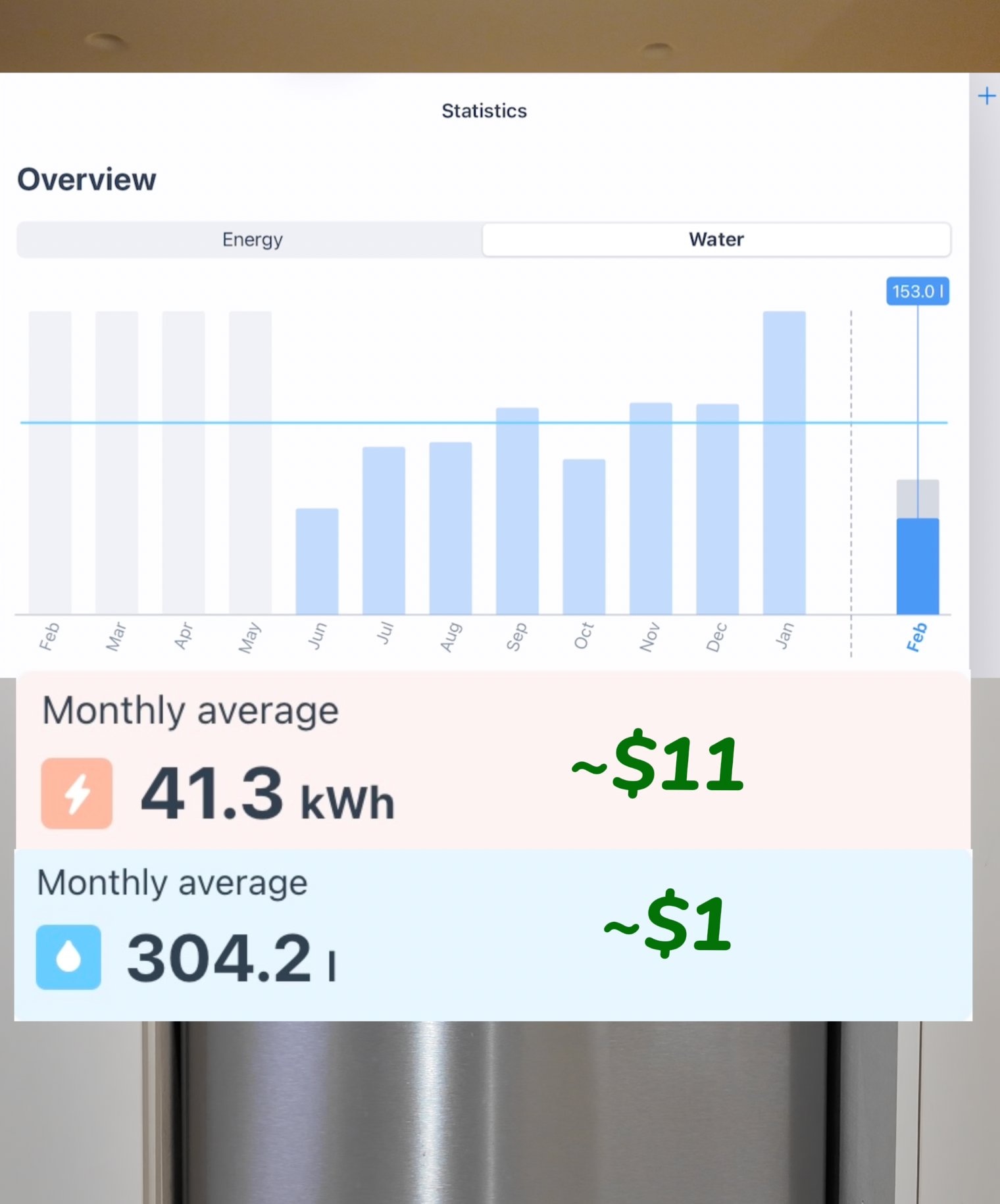This screenshot has height=1204, width=1000.
Task: Tap the grayed-out Mar bar
Action: [x=116, y=461]
